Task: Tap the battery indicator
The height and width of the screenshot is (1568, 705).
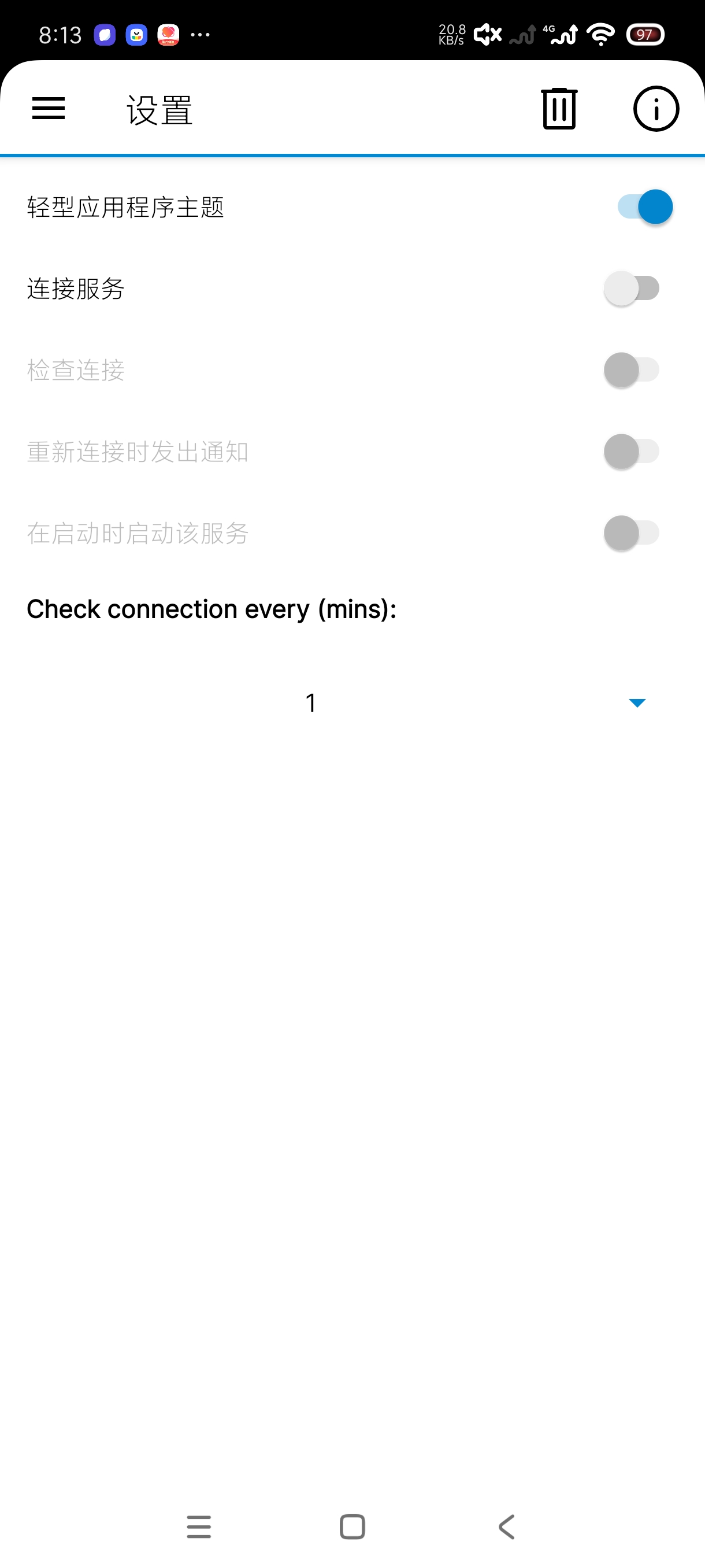Action: coord(646,35)
